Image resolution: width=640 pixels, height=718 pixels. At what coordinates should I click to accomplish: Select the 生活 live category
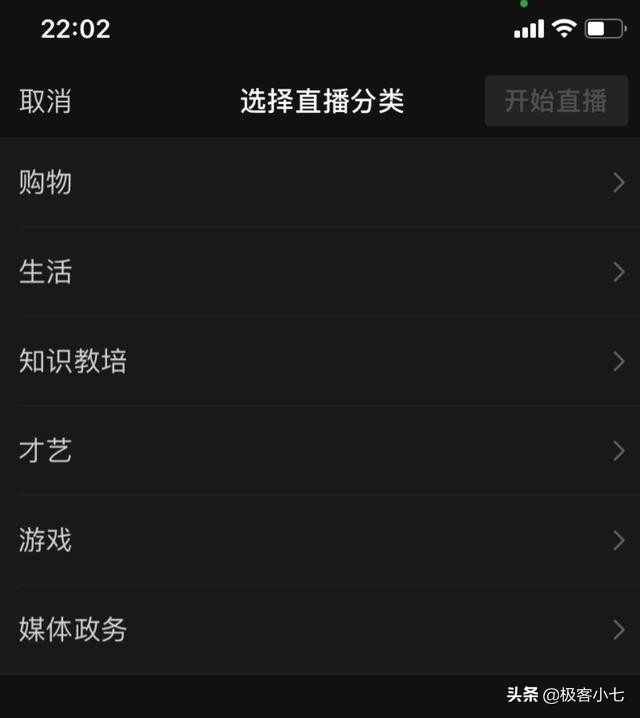point(320,271)
